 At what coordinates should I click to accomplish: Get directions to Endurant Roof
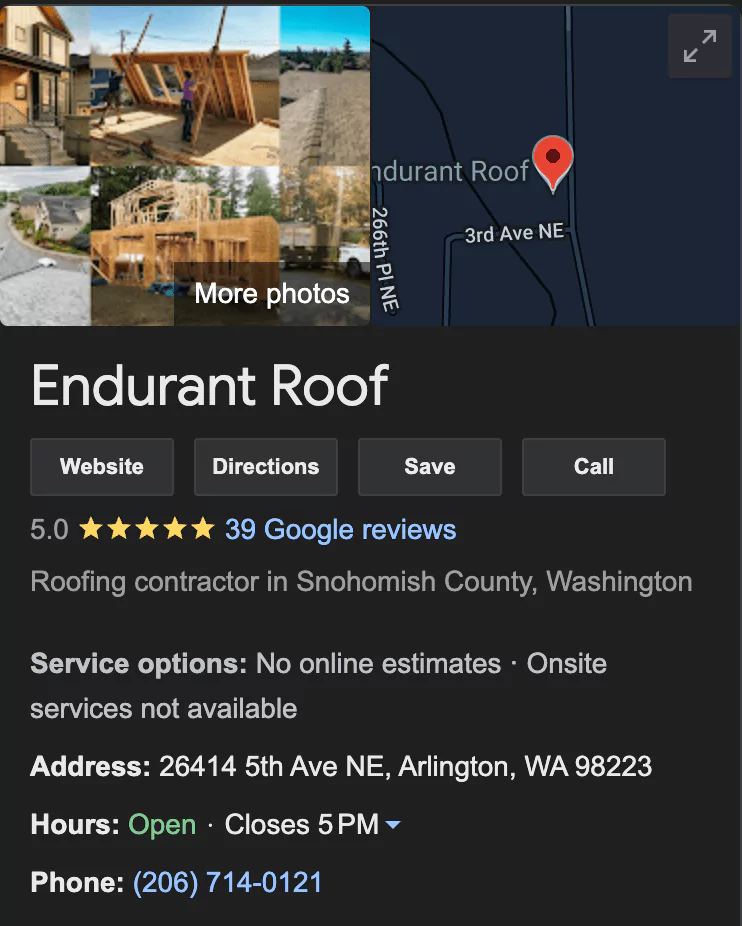[x=266, y=467]
